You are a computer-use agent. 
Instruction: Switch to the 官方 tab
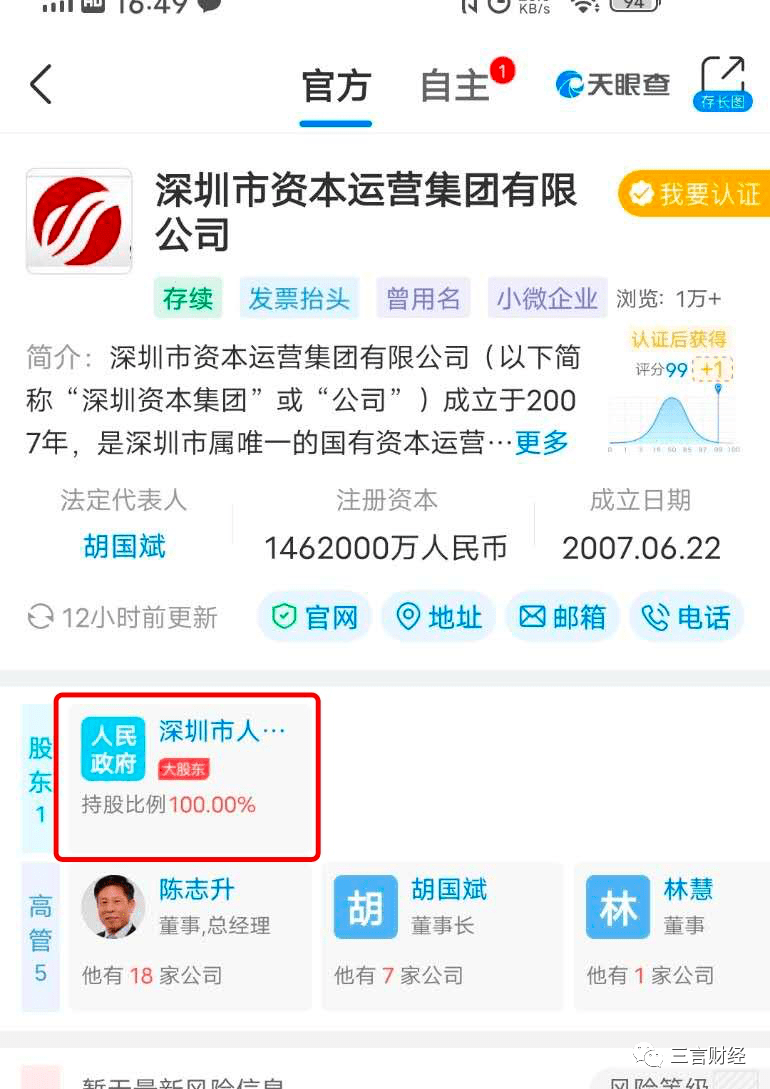coord(336,87)
